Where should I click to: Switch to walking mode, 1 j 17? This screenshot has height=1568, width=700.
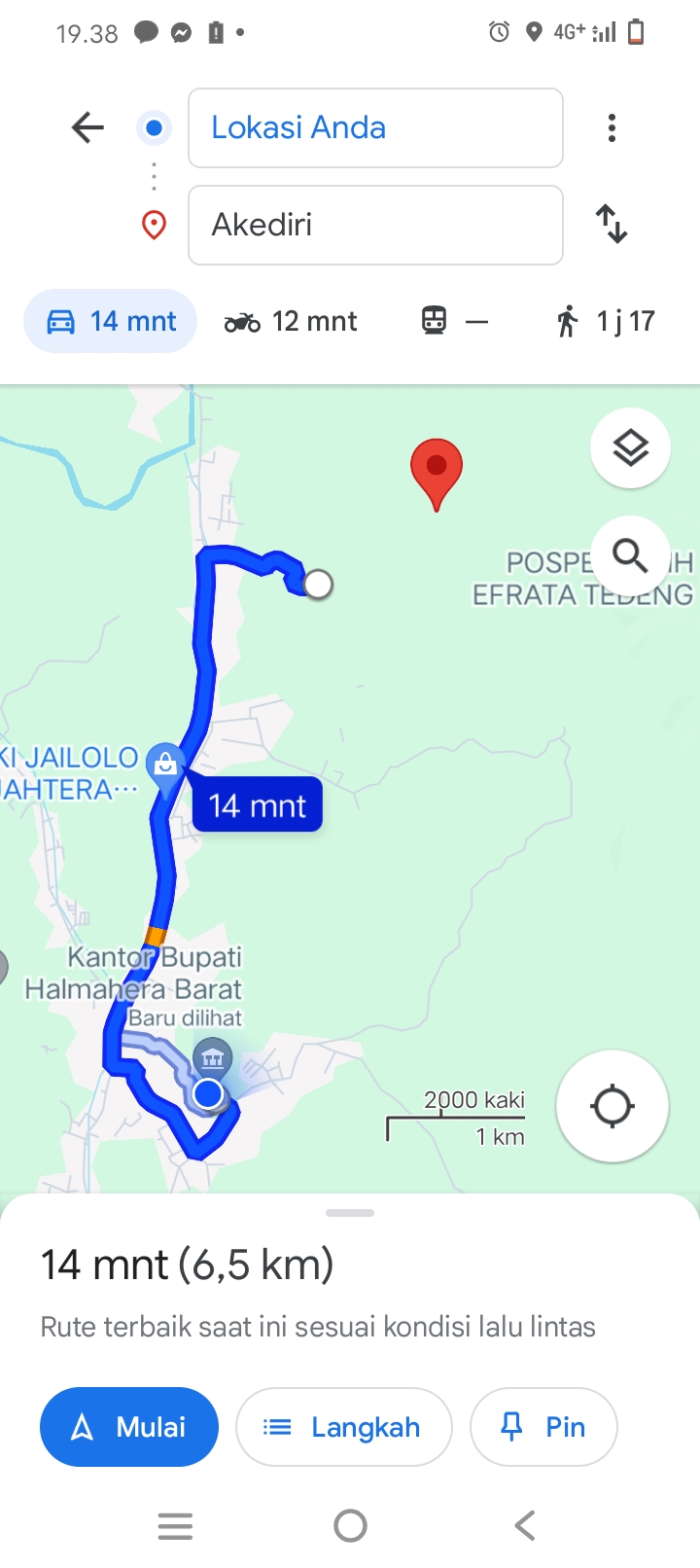tap(604, 321)
